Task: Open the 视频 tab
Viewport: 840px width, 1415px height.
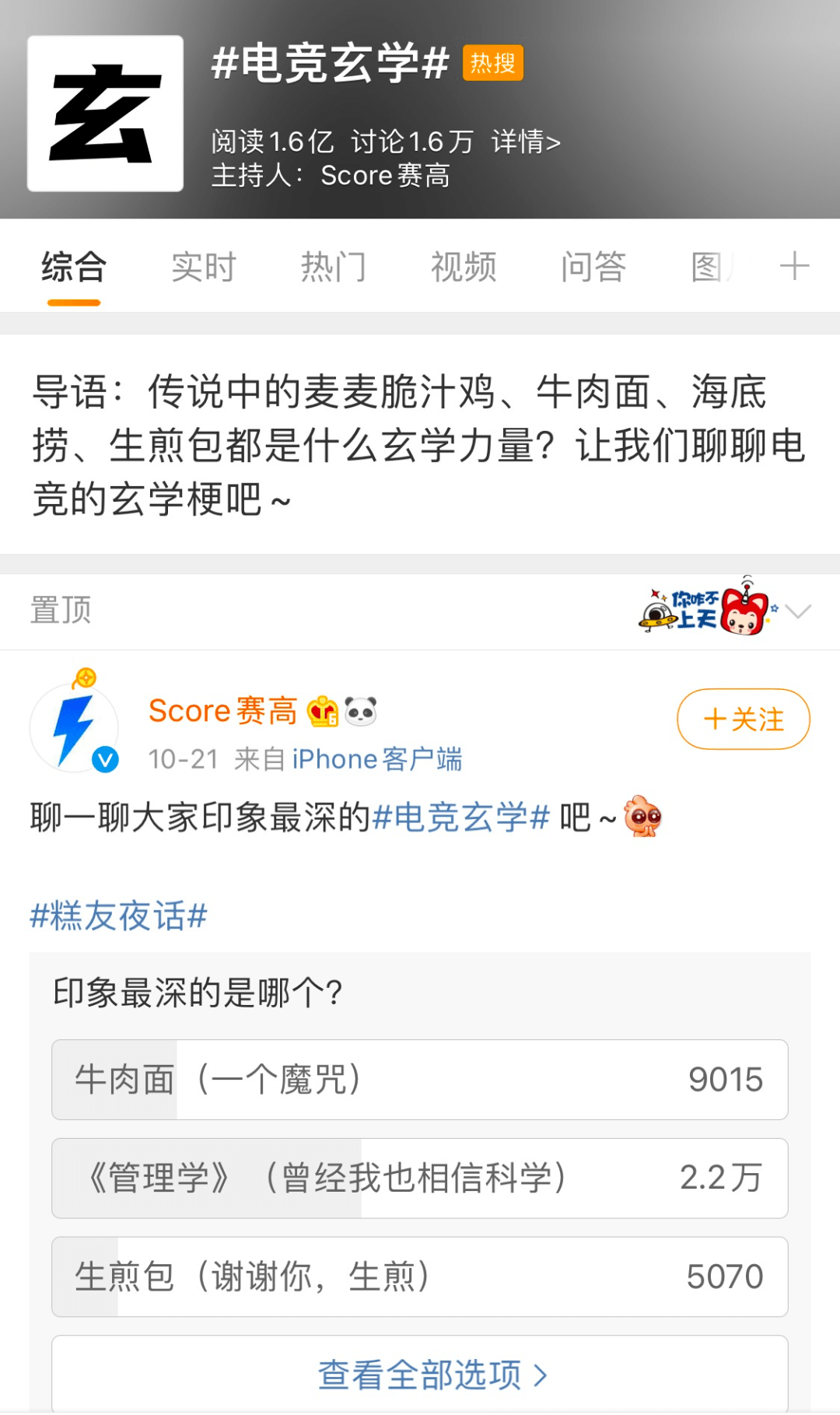Action: click(464, 268)
